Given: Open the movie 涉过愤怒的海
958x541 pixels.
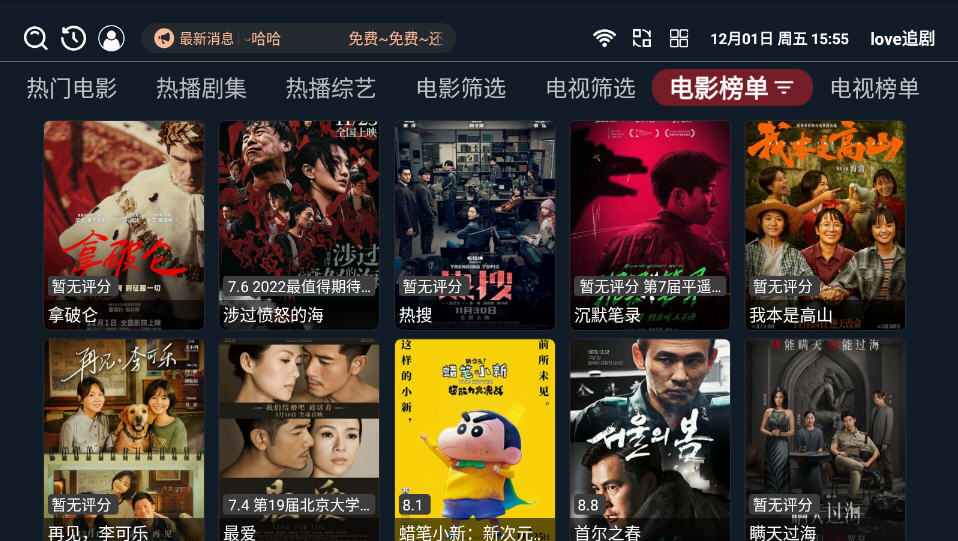Looking at the screenshot, I should [x=299, y=225].
